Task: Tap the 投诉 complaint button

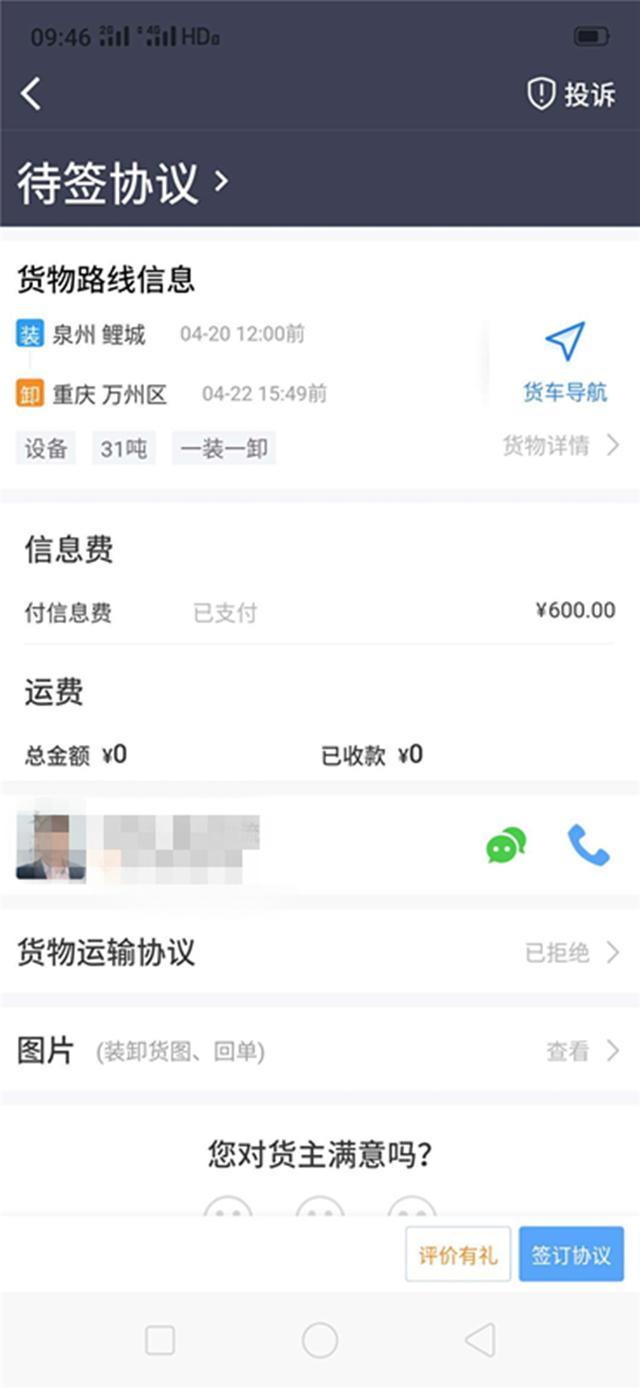Action: [571, 95]
